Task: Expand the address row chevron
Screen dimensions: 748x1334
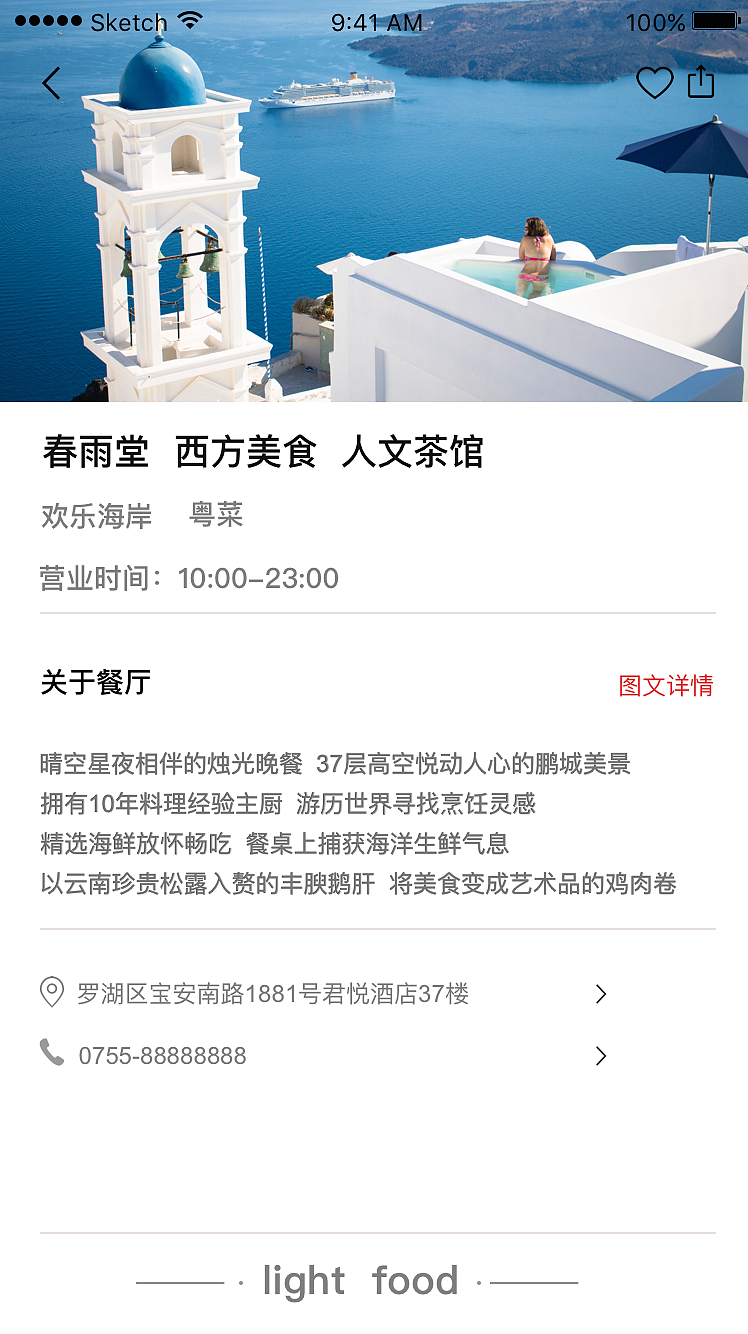Action: (601, 993)
